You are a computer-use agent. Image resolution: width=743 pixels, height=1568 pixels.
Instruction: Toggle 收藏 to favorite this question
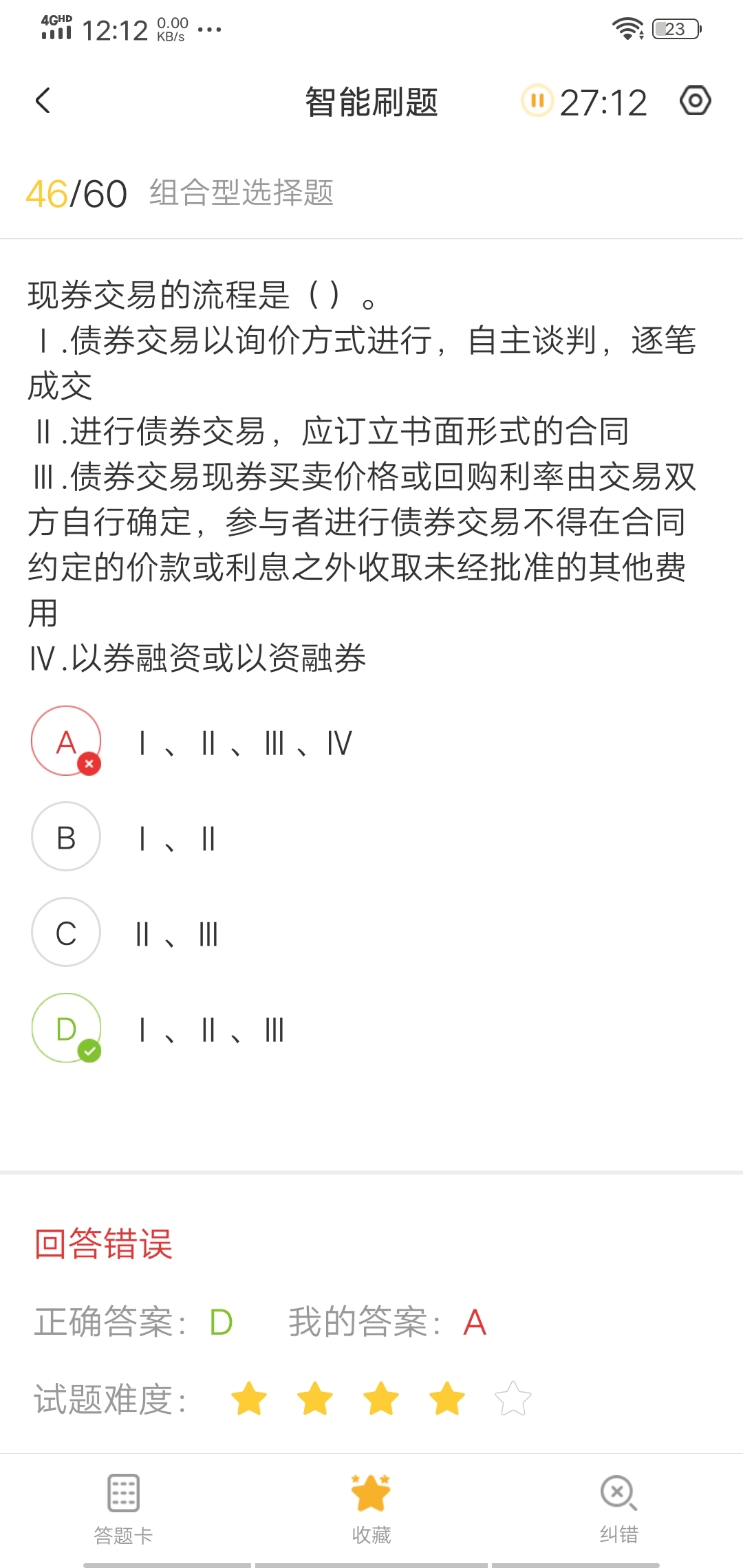click(371, 1510)
